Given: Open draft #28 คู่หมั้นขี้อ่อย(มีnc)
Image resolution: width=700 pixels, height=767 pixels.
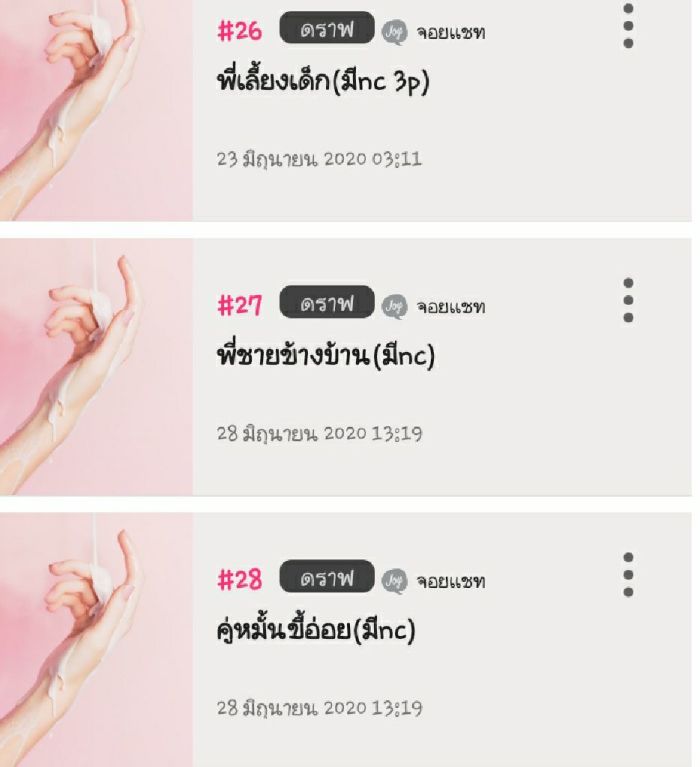Looking at the screenshot, I should click(x=316, y=630).
